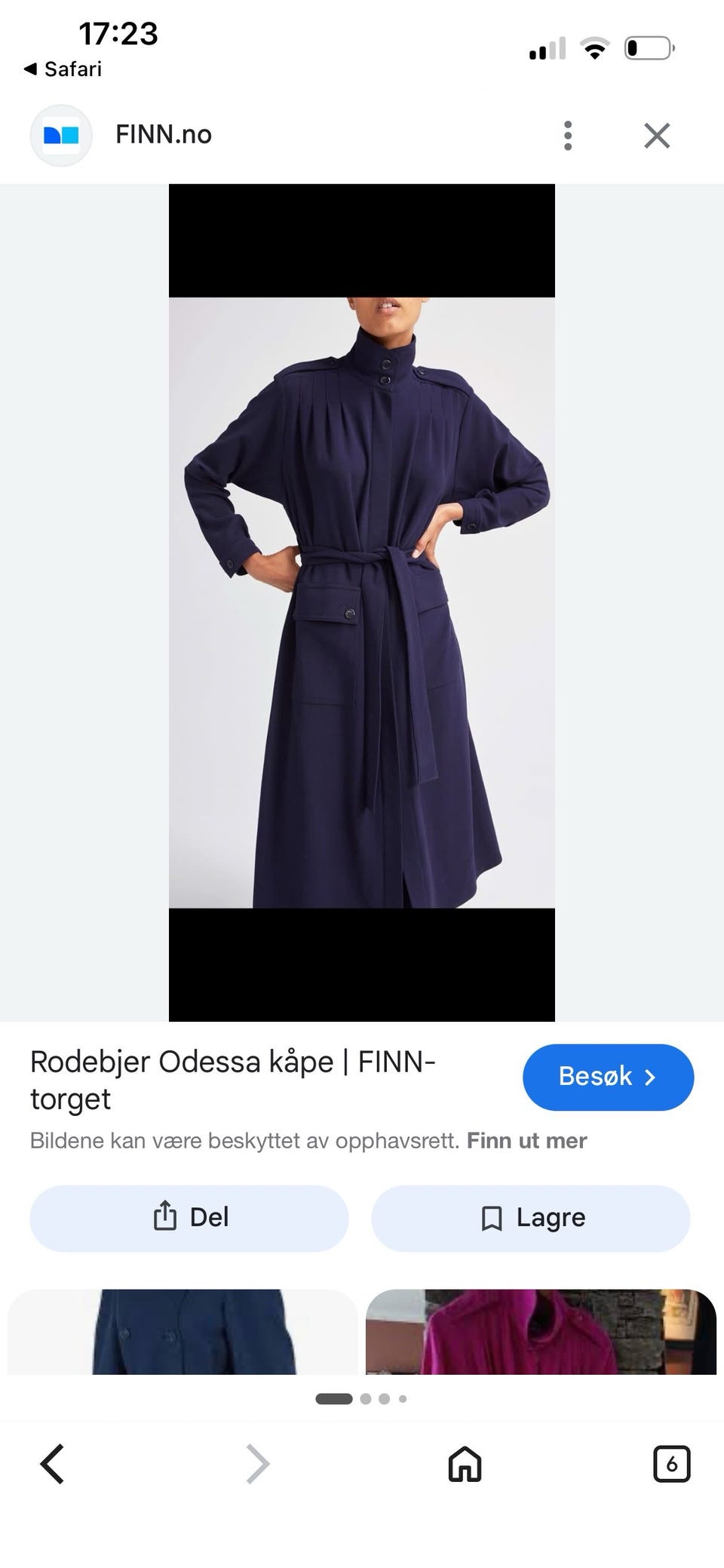Close the image viewer

click(x=657, y=136)
